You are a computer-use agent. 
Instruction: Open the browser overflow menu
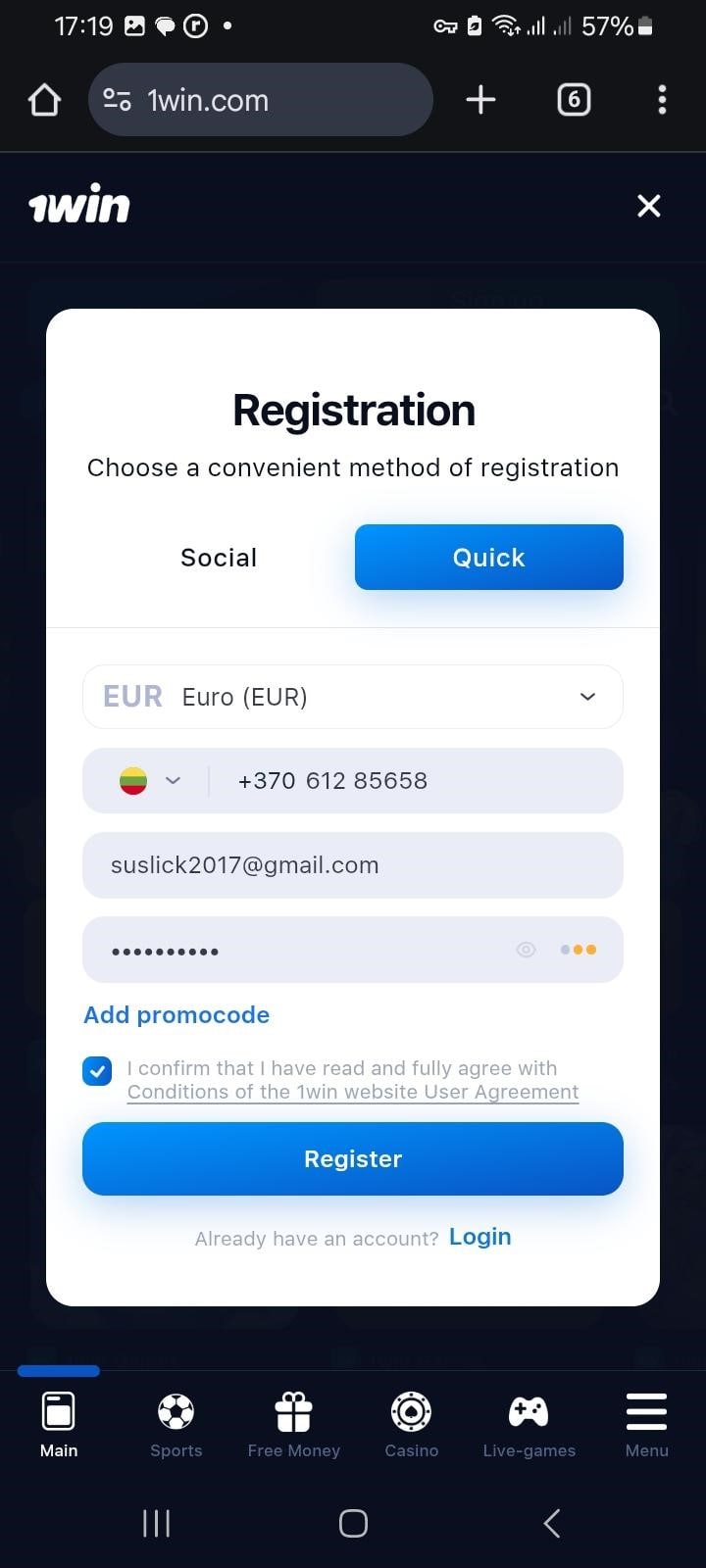pyautogui.click(x=662, y=100)
